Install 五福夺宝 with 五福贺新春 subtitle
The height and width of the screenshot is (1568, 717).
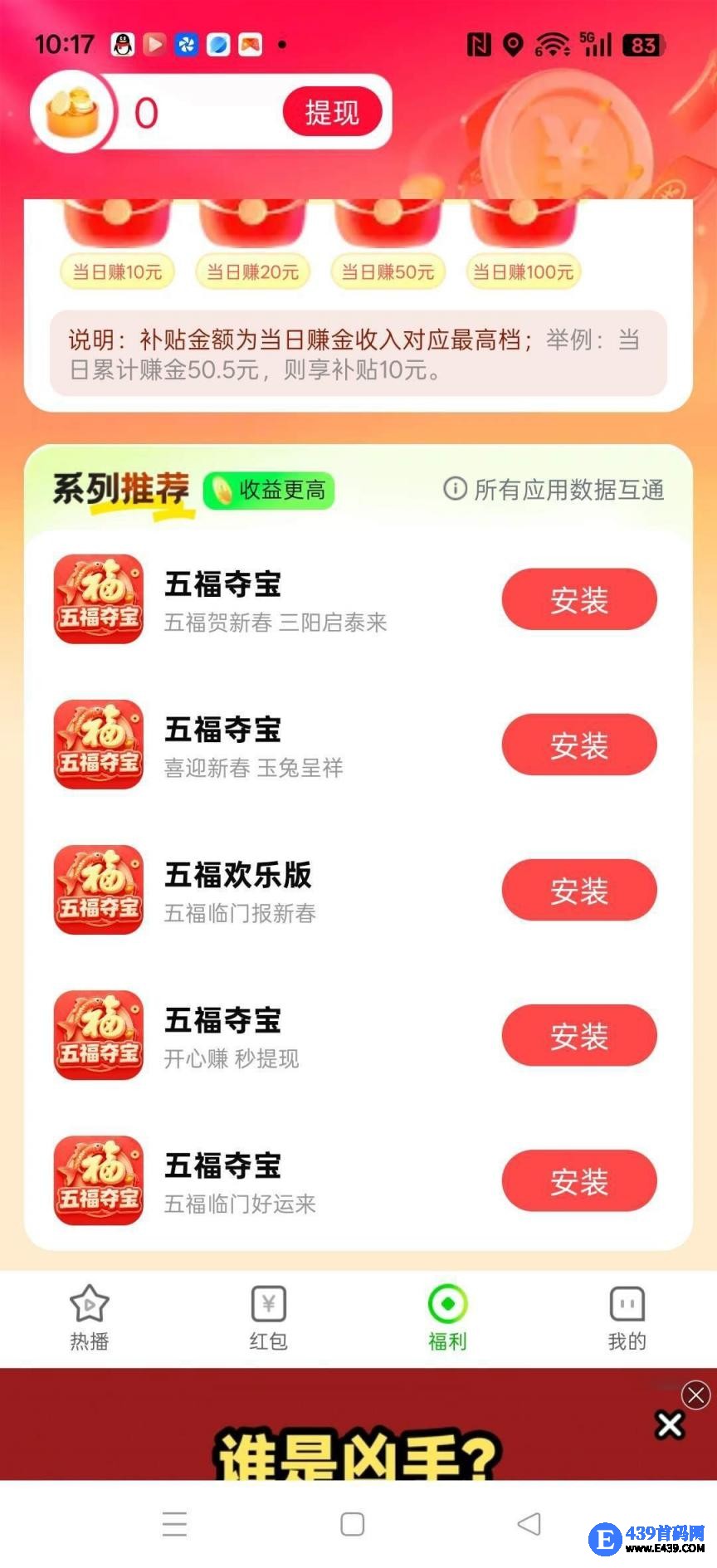coord(578,599)
